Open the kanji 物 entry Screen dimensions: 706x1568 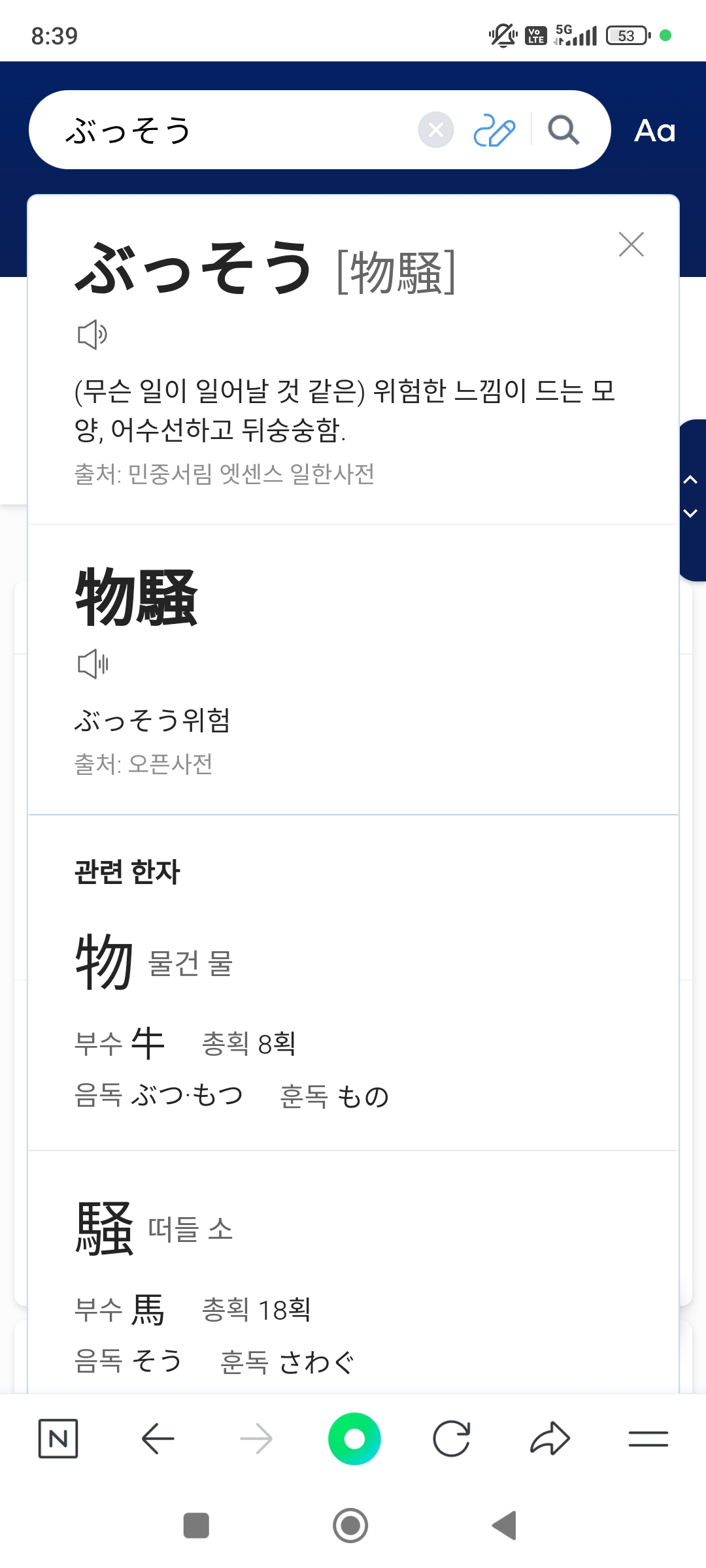105,962
